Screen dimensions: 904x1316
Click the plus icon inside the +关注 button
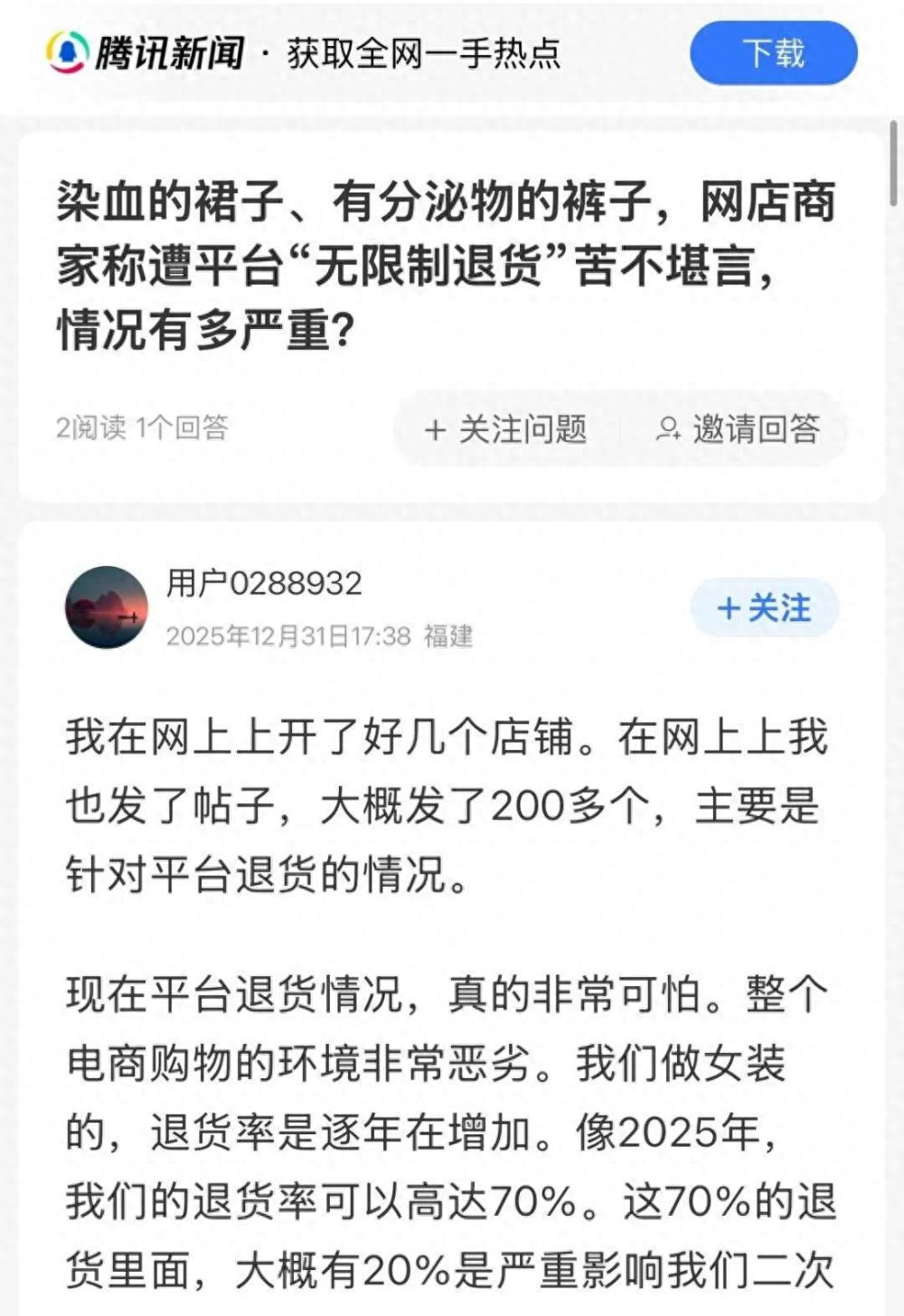[729, 608]
